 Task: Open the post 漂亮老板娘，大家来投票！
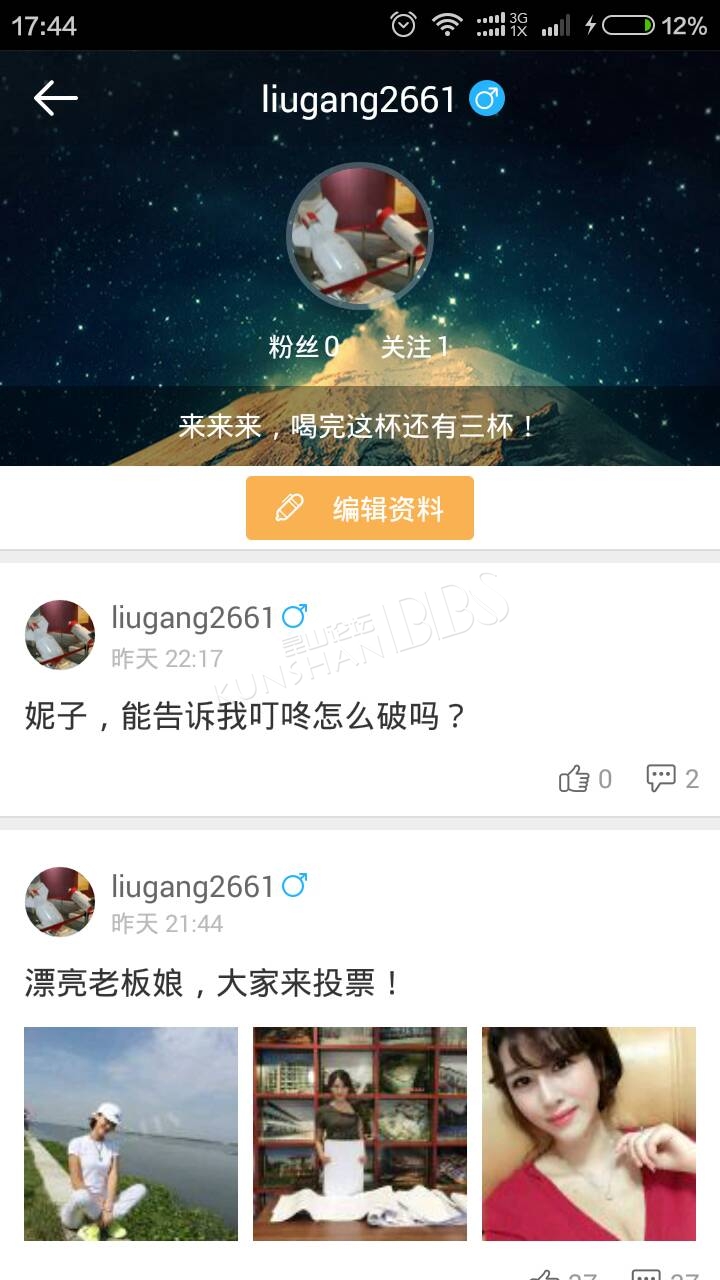click(x=214, y=984)
